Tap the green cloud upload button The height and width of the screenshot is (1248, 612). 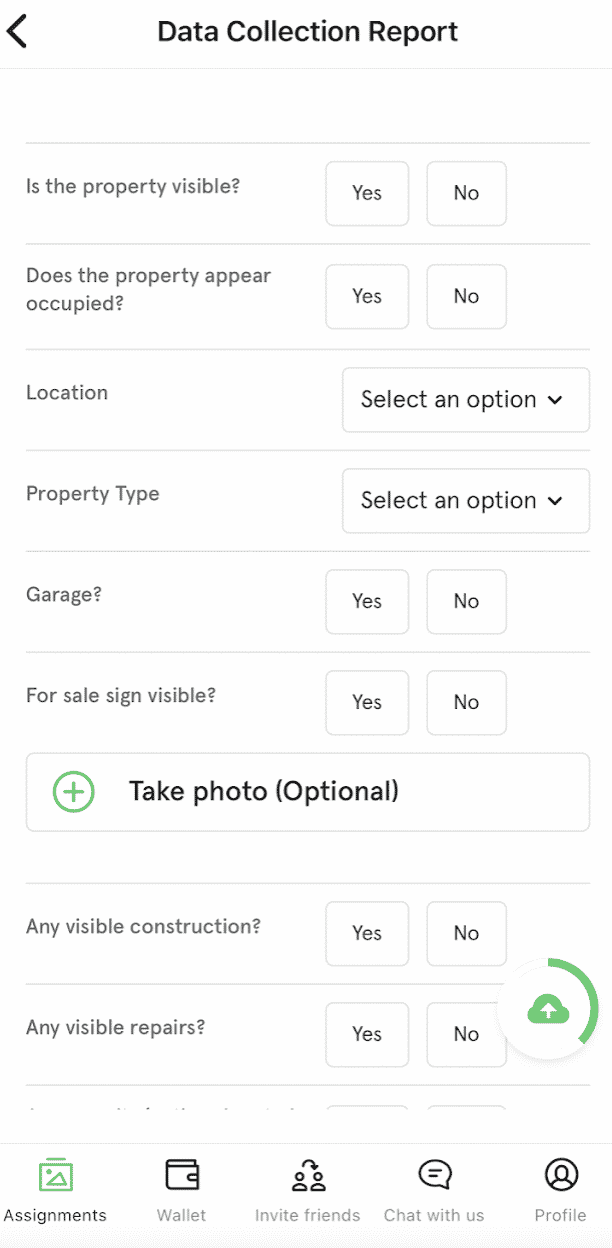548,1009
